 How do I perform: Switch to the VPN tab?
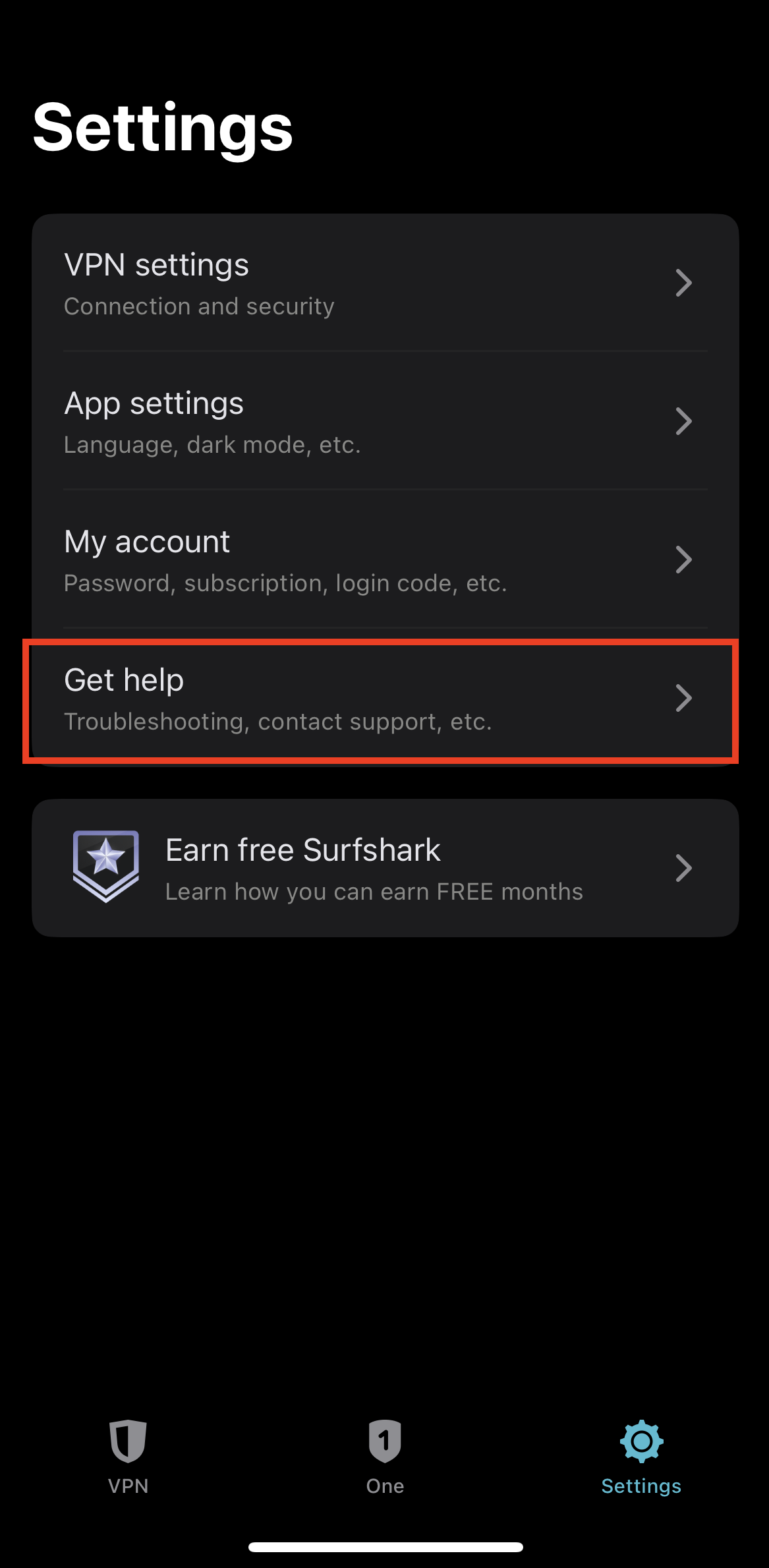[128, 1457]
